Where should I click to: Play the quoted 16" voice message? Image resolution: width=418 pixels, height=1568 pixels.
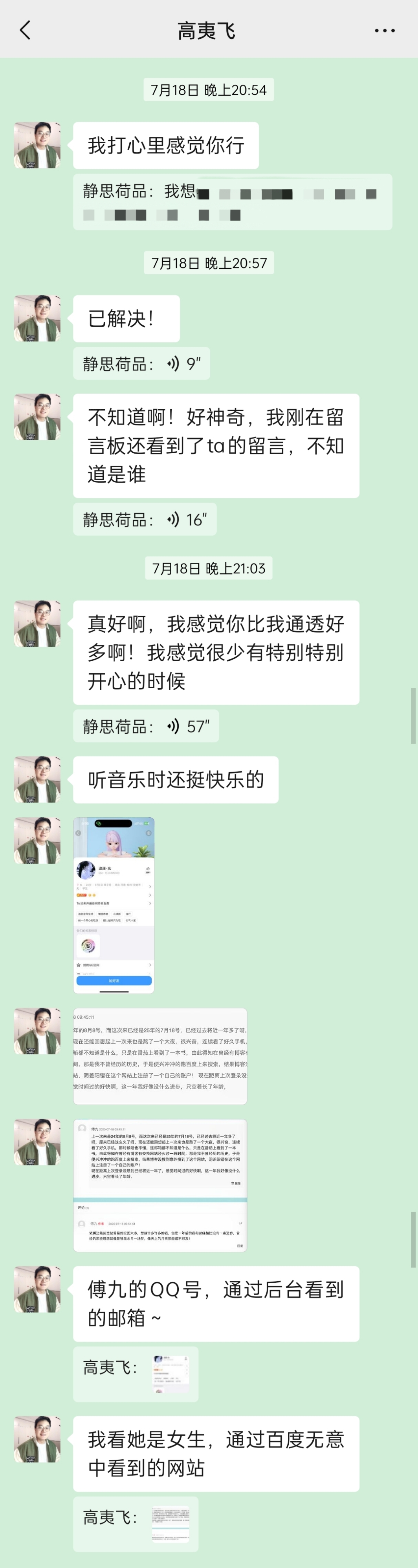(x=145, y=520)
